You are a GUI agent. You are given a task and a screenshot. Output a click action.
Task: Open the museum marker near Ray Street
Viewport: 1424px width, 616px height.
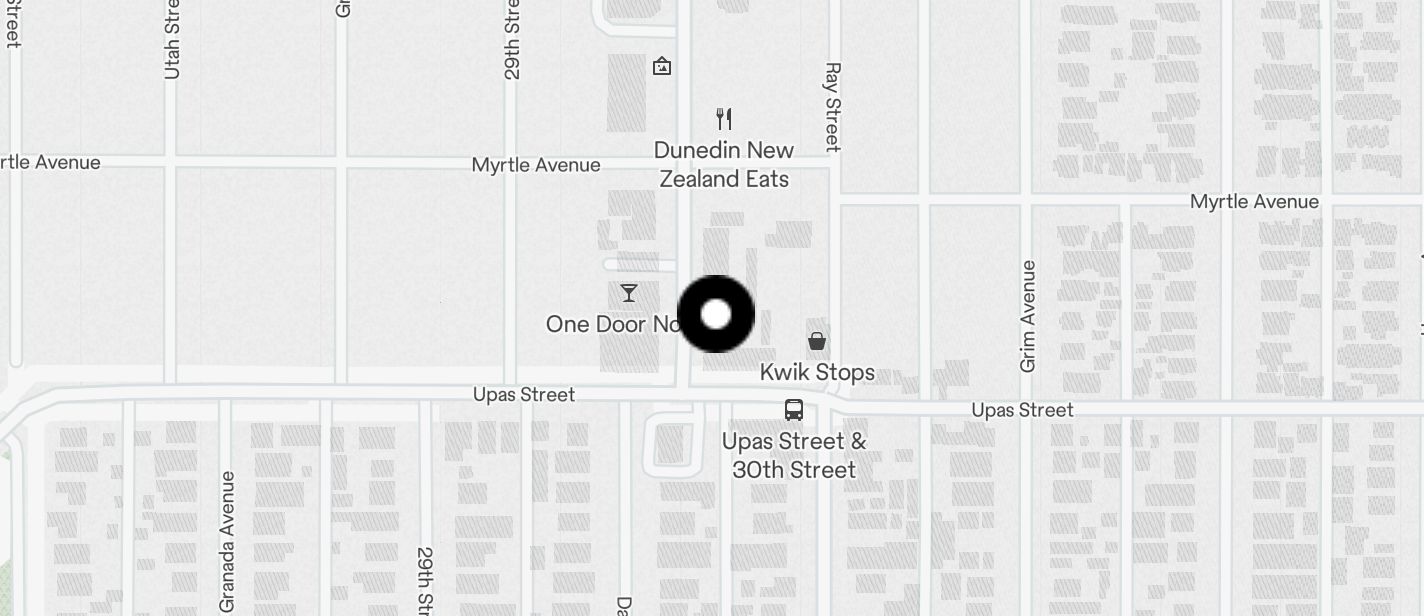(x=662, y=67)
